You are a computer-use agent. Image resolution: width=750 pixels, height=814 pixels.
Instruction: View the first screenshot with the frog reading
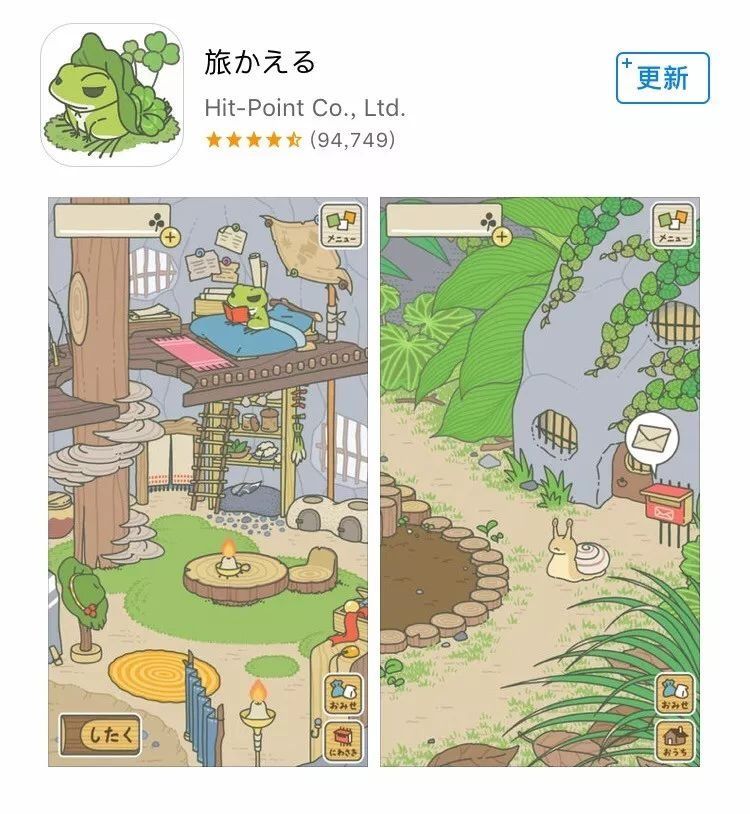[x=208, y=482]
